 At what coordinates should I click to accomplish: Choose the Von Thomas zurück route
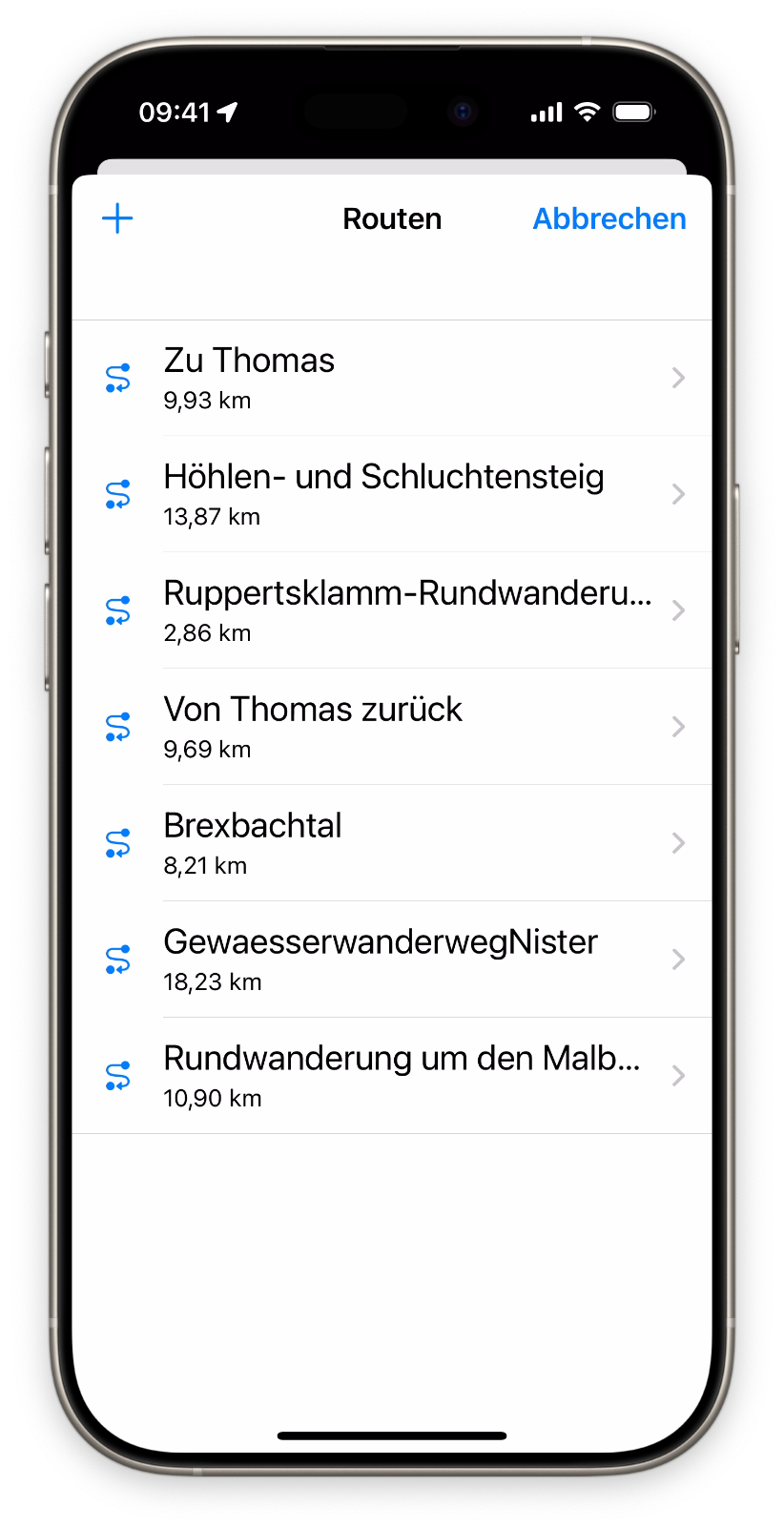392,727
